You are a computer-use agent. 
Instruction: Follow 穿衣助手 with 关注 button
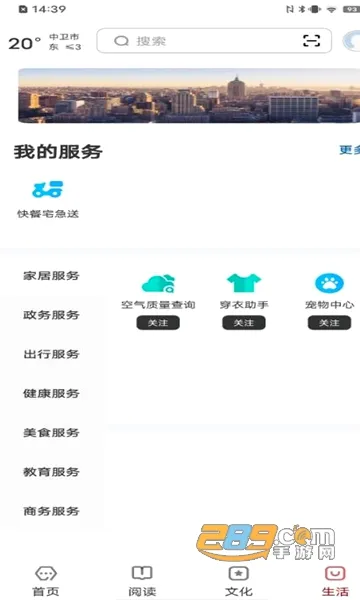pyautogui.click(x=244, y=323)
